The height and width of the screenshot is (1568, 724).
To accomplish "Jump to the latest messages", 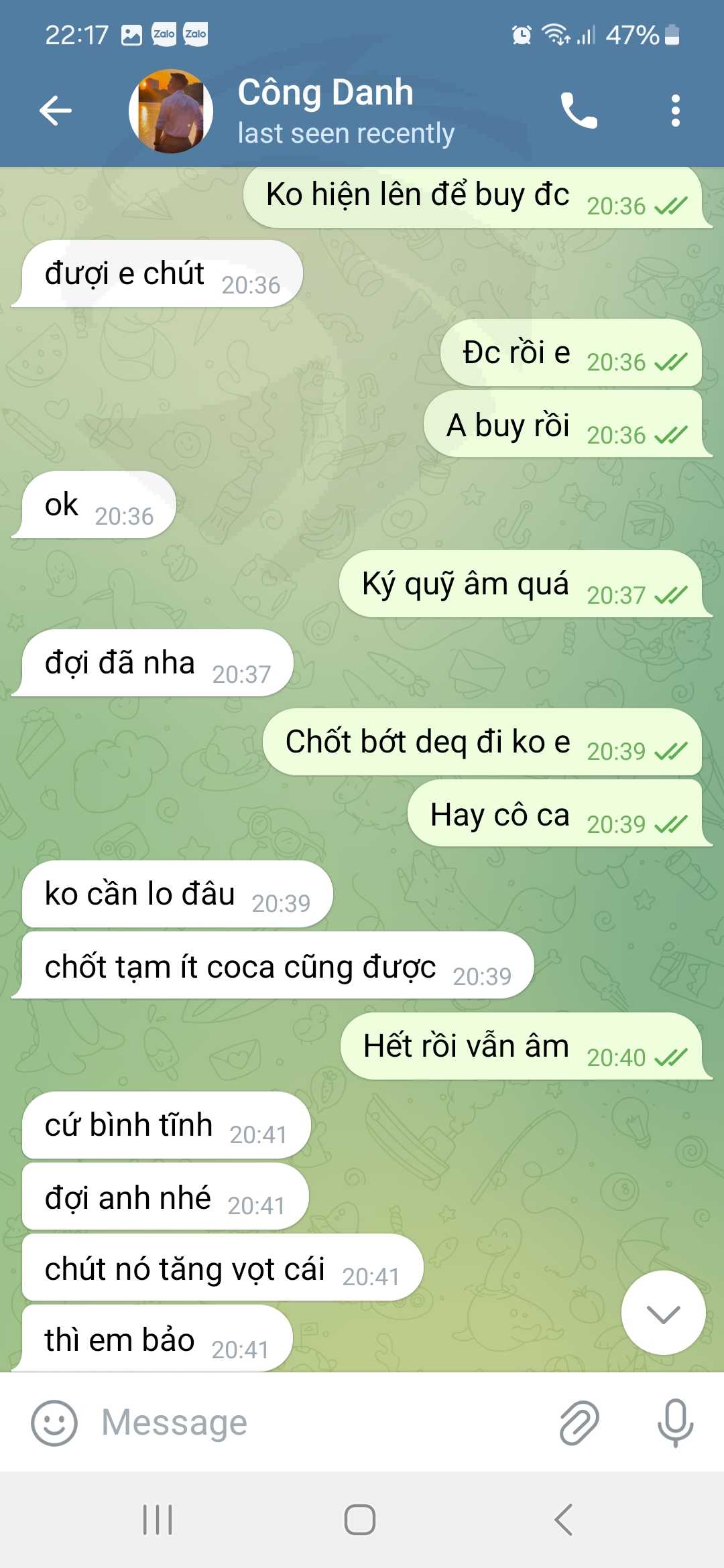I will (663, 1313).
